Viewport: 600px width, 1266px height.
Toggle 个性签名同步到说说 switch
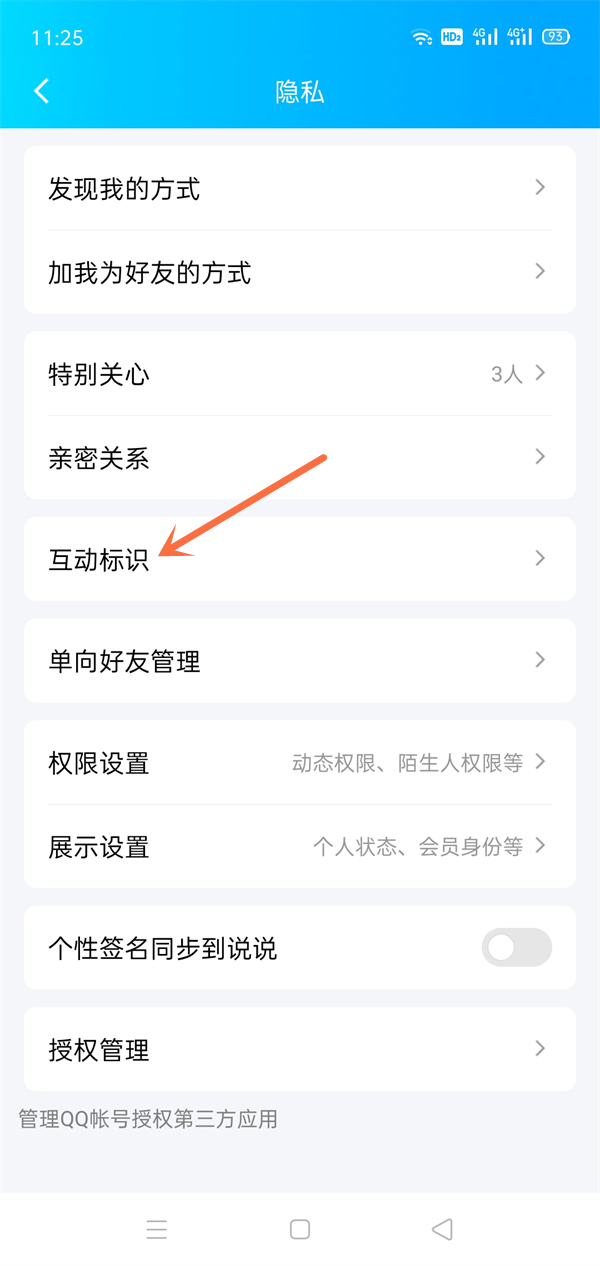[x=516, y=948]
